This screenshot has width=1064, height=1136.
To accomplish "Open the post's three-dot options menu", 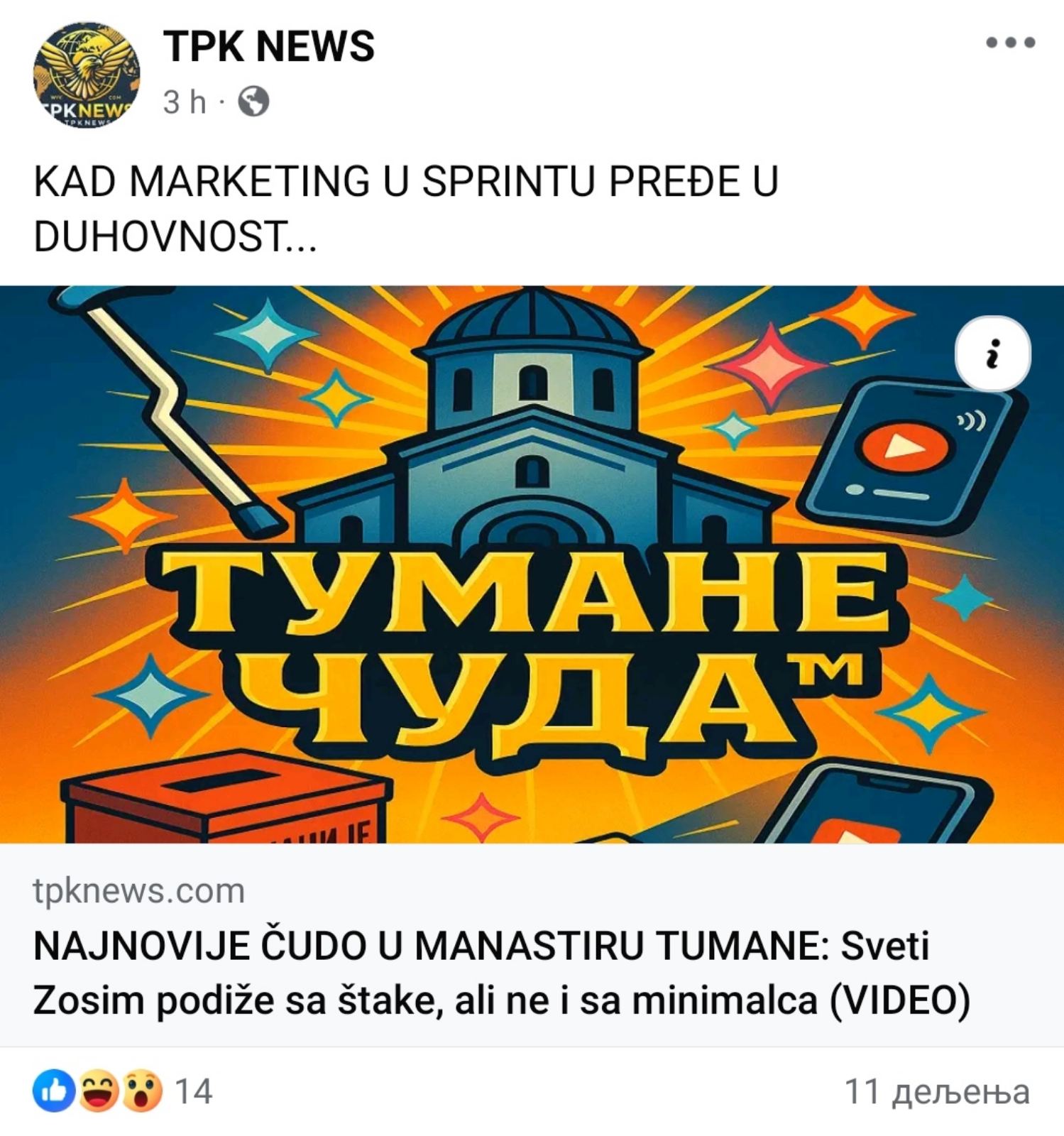I will coord(1010,43).
